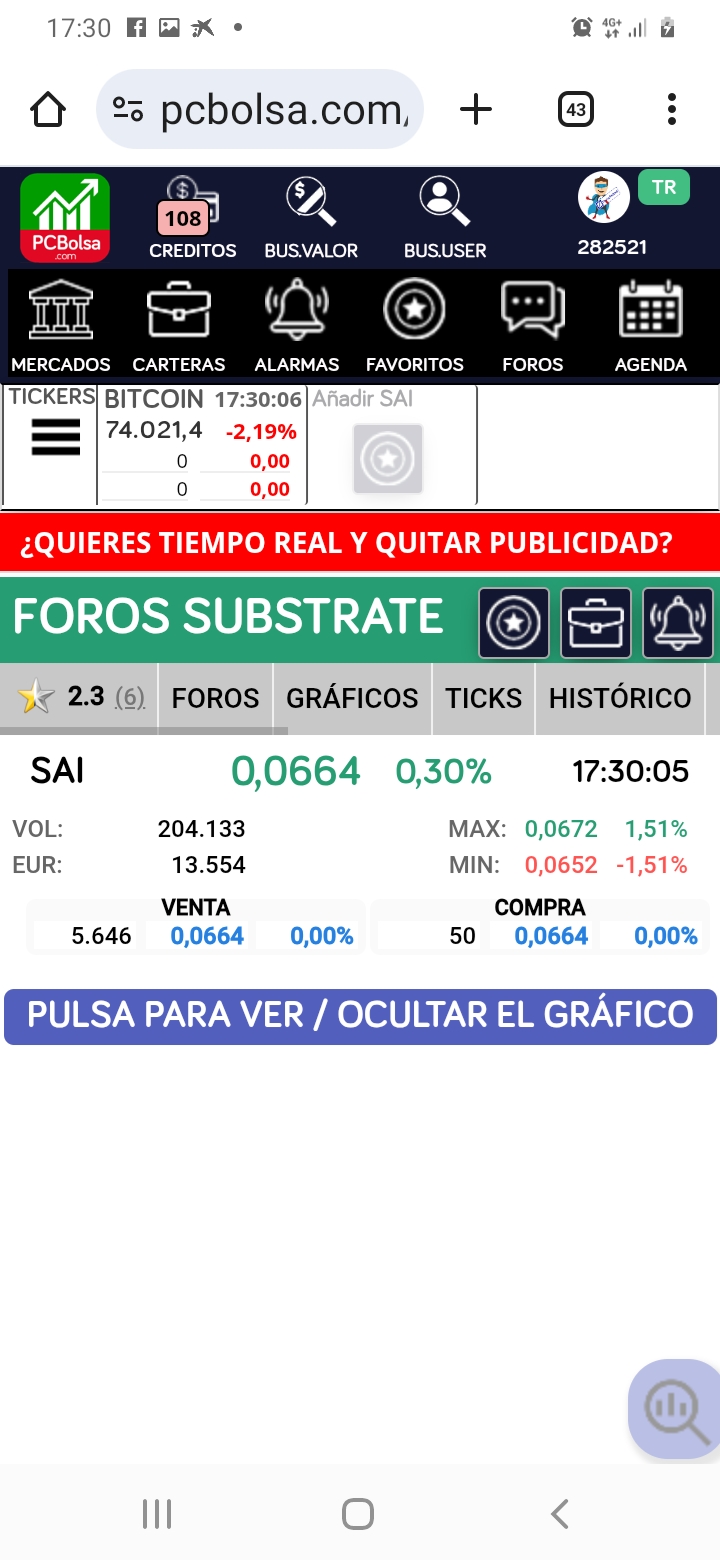This screenshot has height=1560, width=720.
Task: Open a new browser tab
Action: point(476,109)
